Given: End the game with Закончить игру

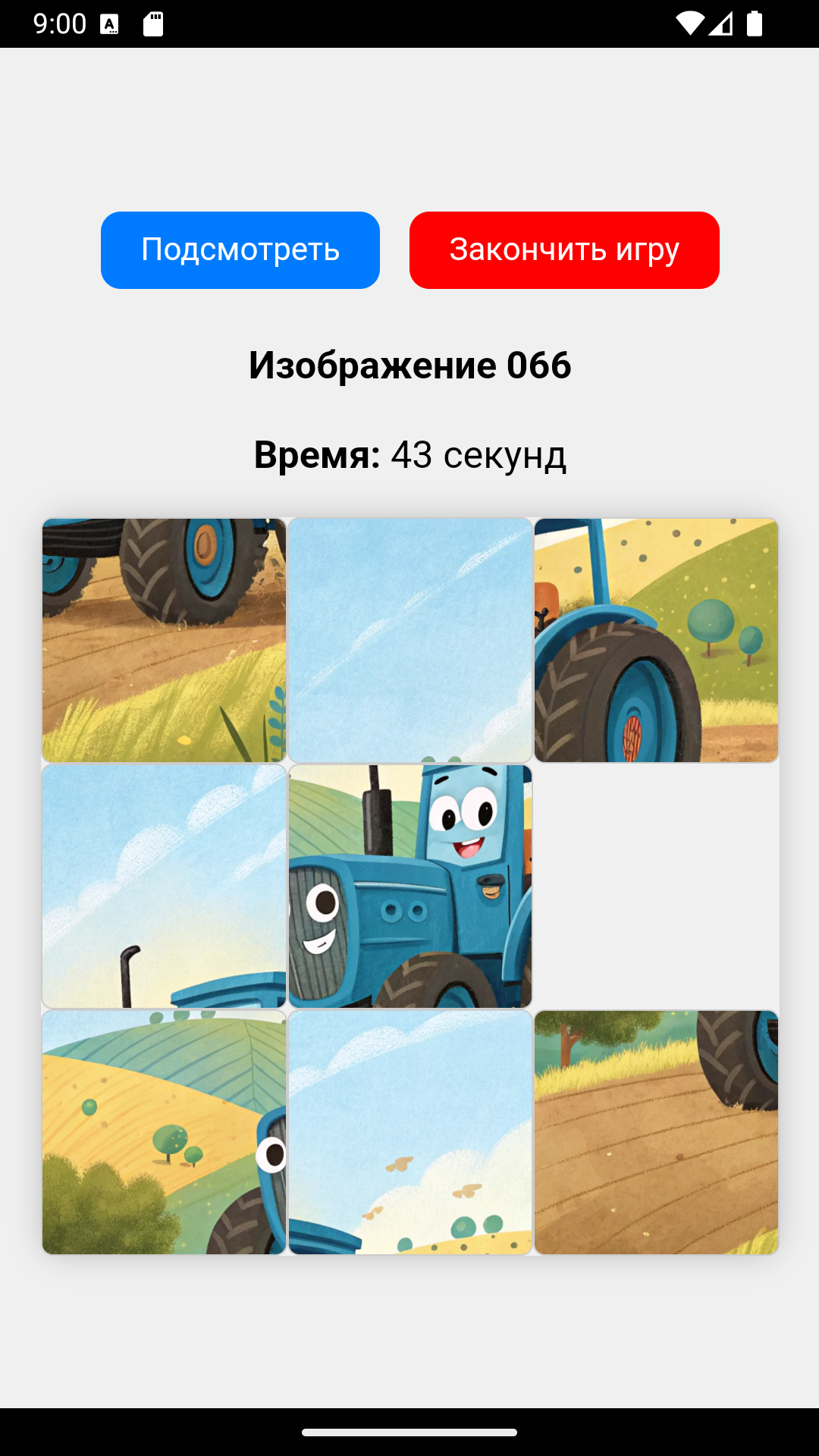Looking at the screenshot, I should coord(564,250).
